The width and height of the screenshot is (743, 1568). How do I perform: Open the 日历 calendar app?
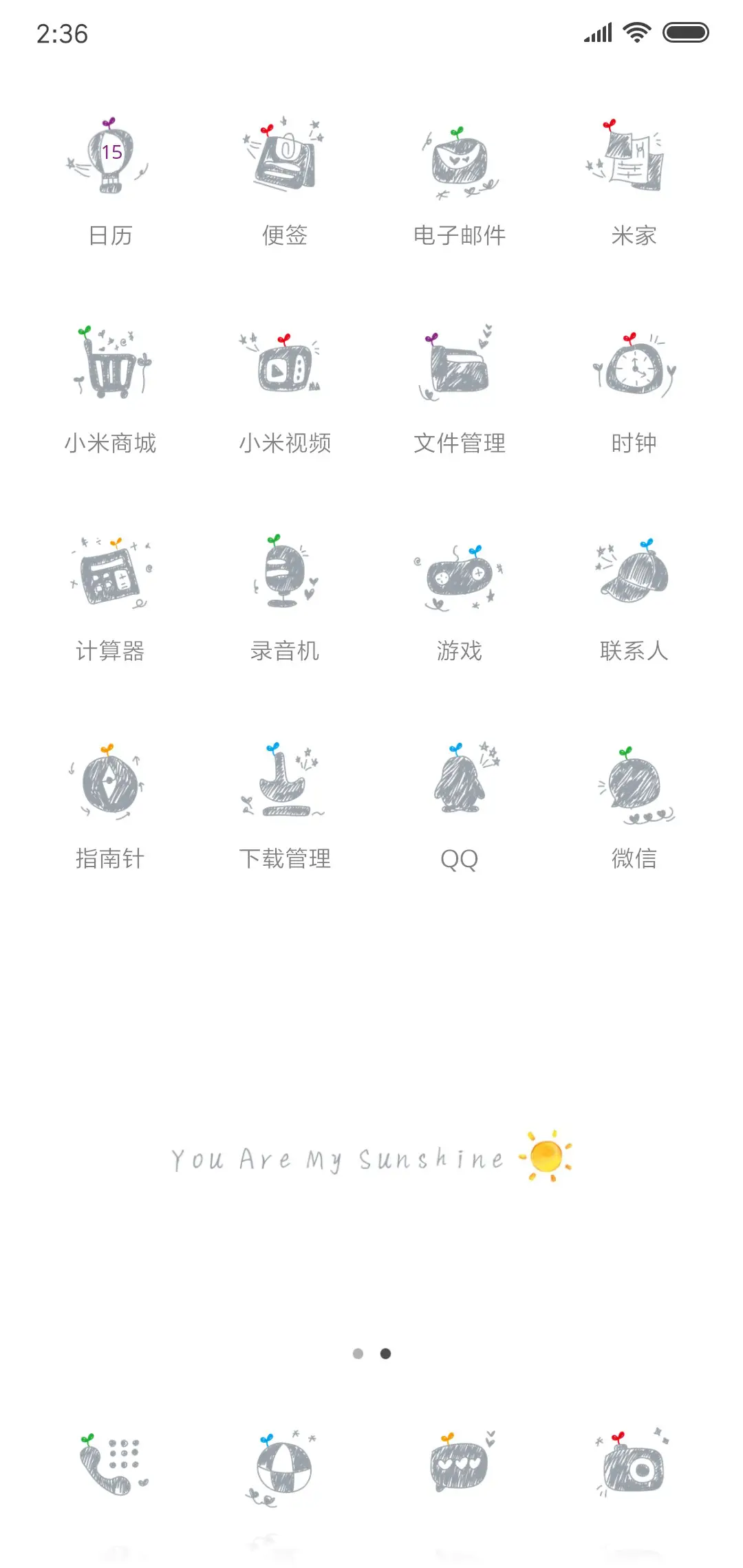(110, 158)
